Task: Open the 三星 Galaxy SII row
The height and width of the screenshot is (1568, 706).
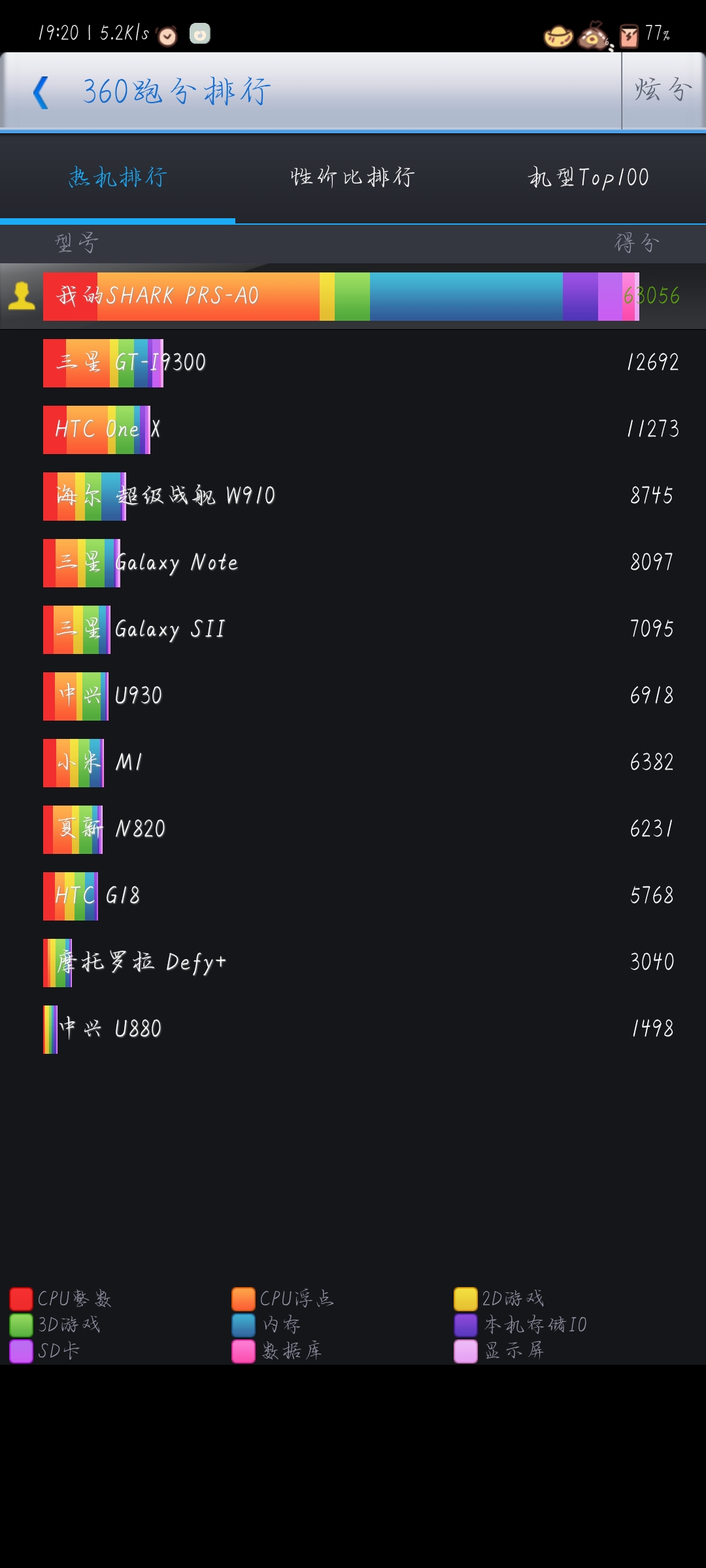Action: [353, 630]
